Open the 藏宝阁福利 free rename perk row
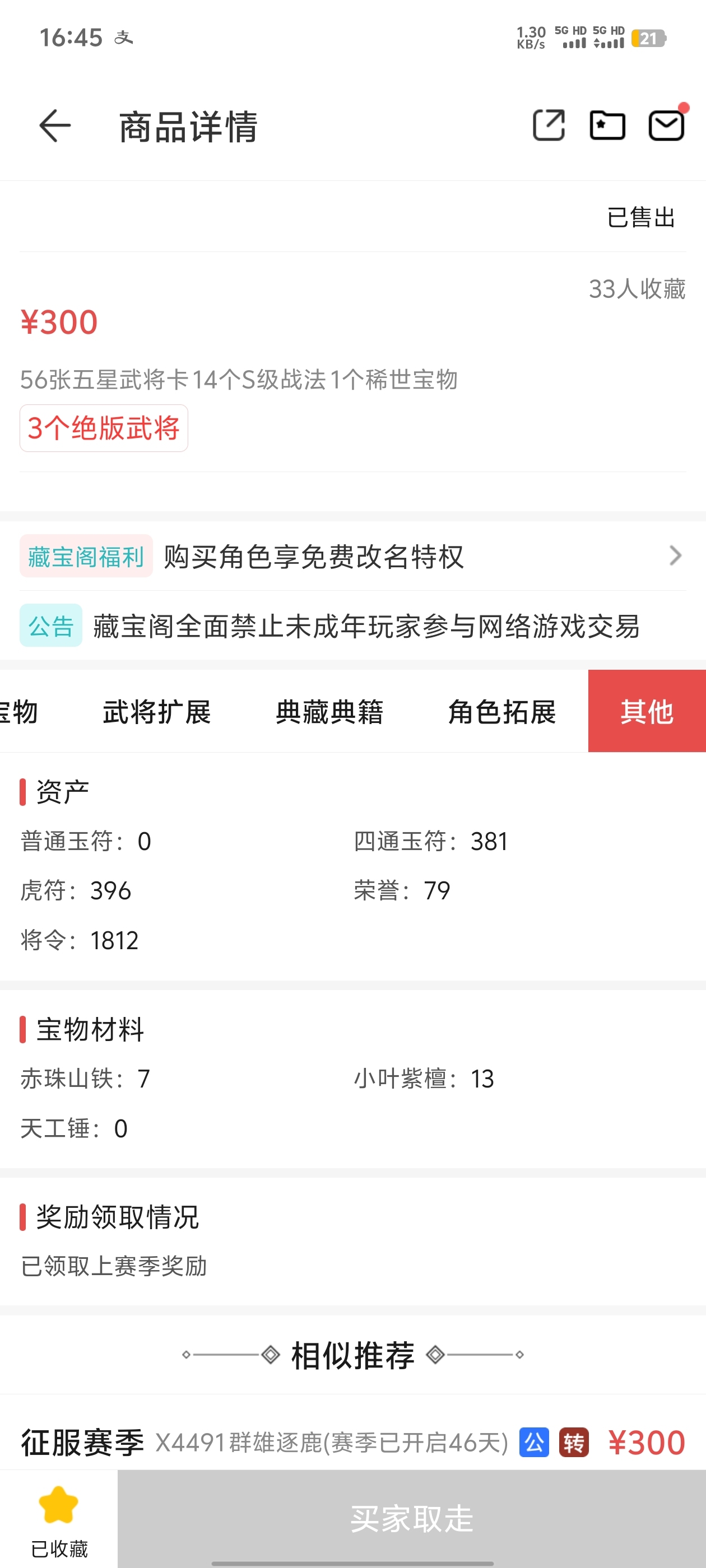706x1568 pixels. (352, 556)
